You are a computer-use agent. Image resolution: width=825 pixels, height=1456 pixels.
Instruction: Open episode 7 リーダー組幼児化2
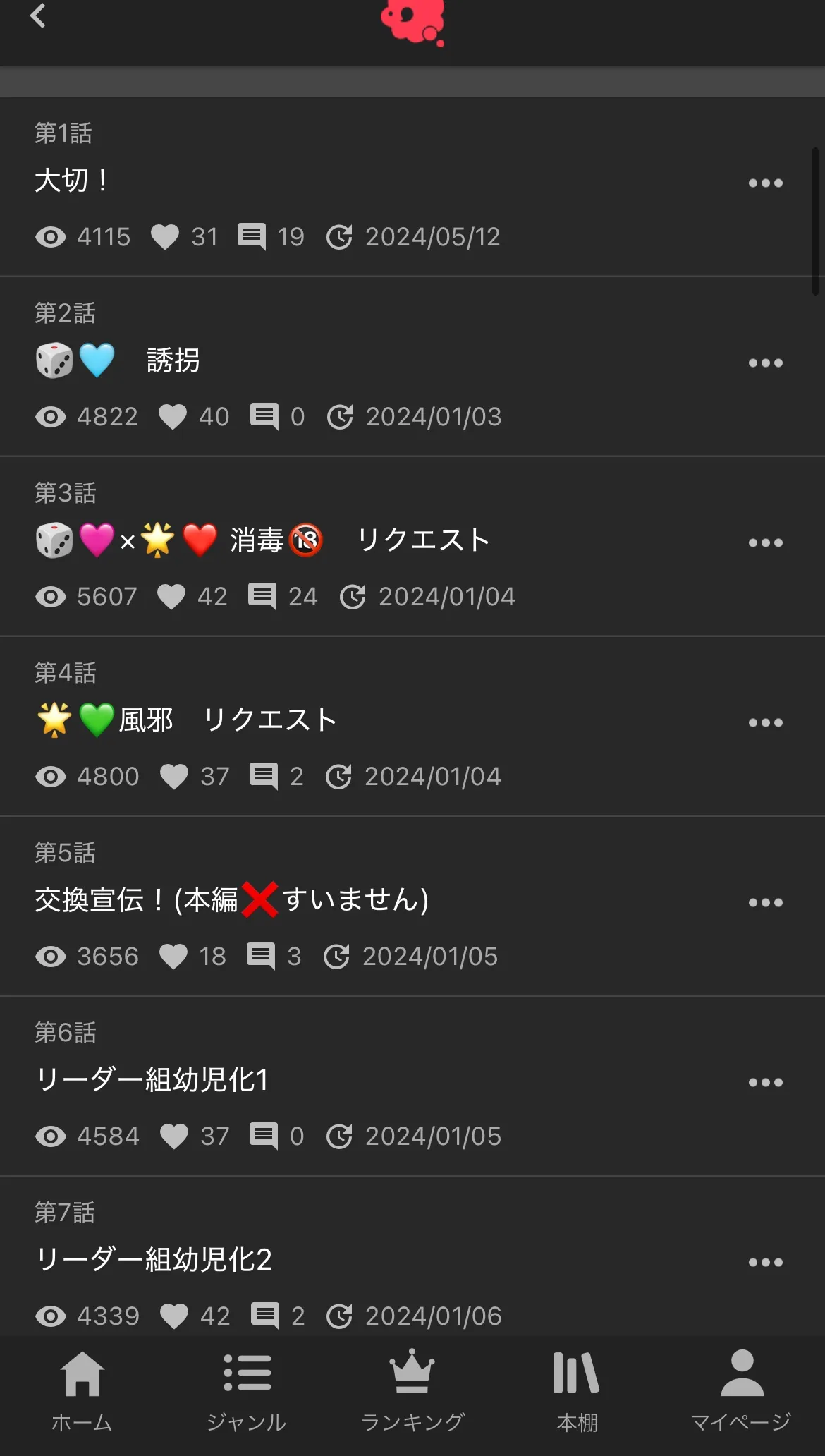tap(154, 1260)
